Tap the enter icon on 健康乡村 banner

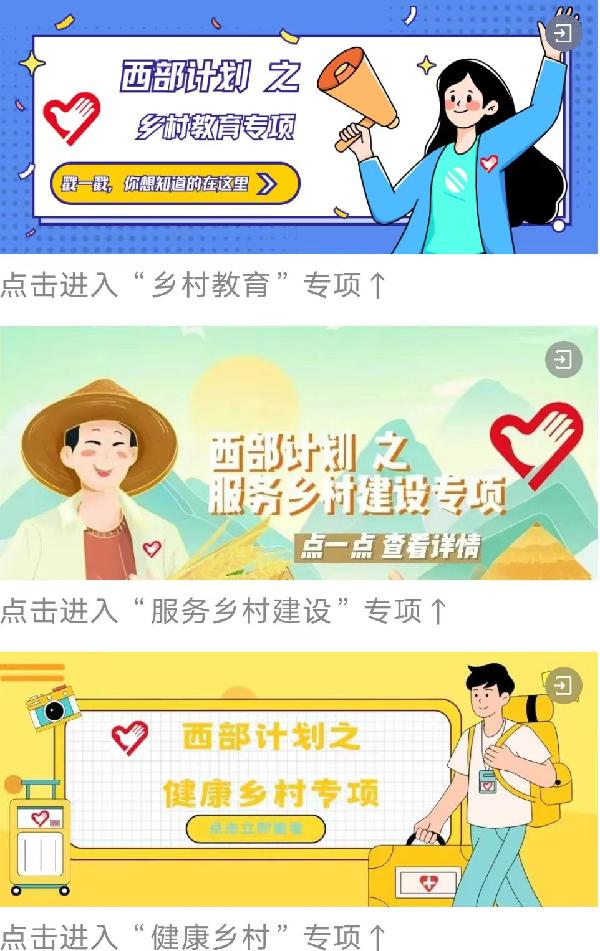coord(563,686)
